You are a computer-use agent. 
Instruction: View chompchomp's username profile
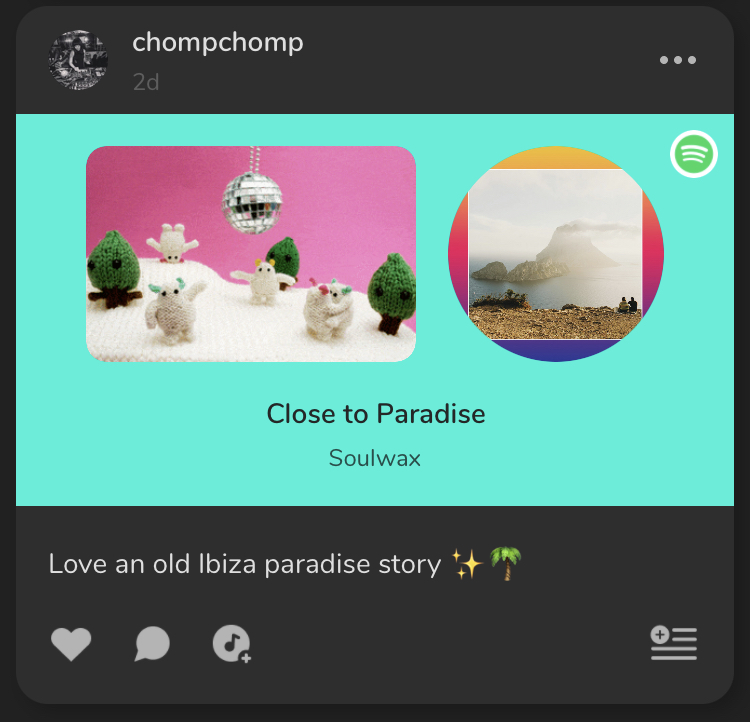click(x=217, y=43)
